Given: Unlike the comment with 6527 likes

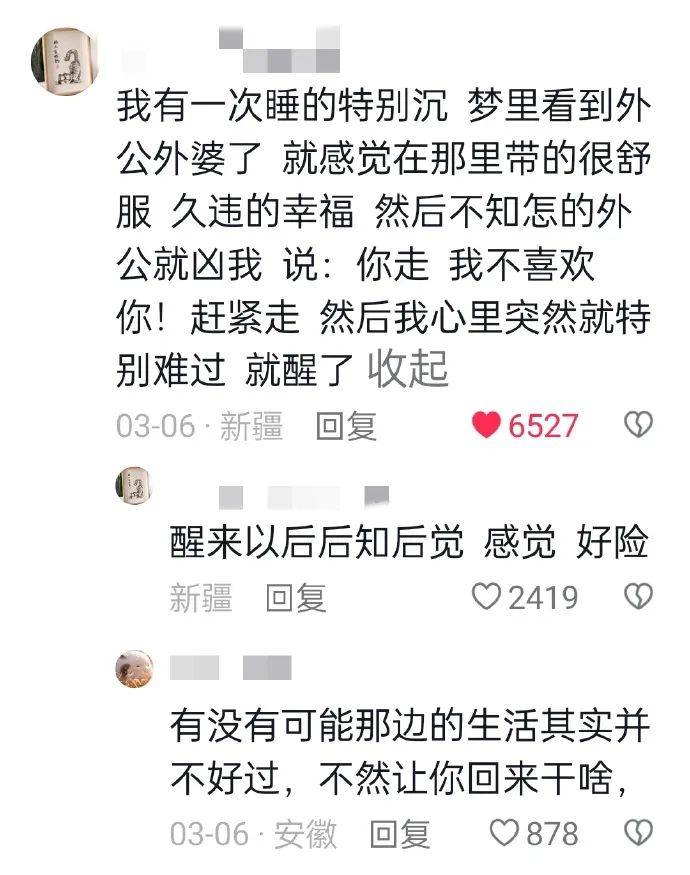Looking at the screenshot, I should pyautogui.click(x=487, y=425).
